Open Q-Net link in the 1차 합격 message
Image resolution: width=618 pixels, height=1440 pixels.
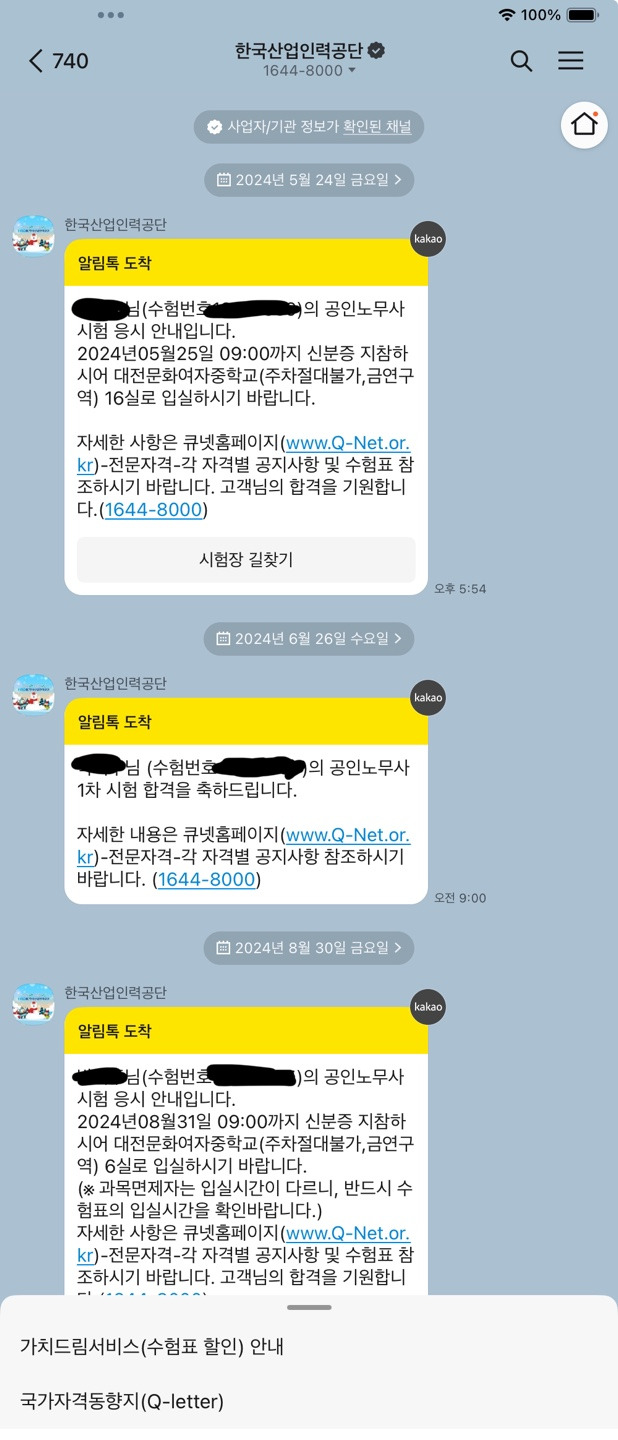point(244,846)
